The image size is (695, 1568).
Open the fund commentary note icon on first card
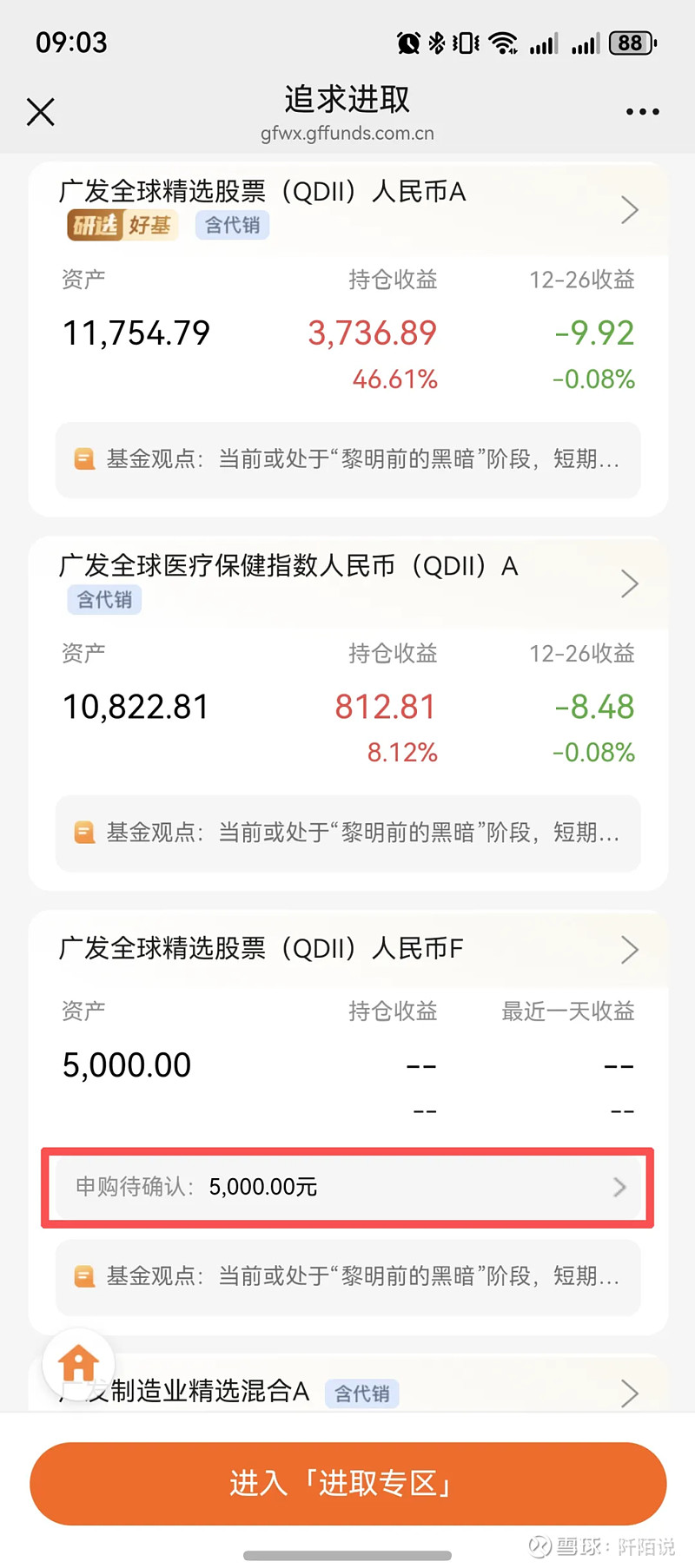tap(84, 460)
